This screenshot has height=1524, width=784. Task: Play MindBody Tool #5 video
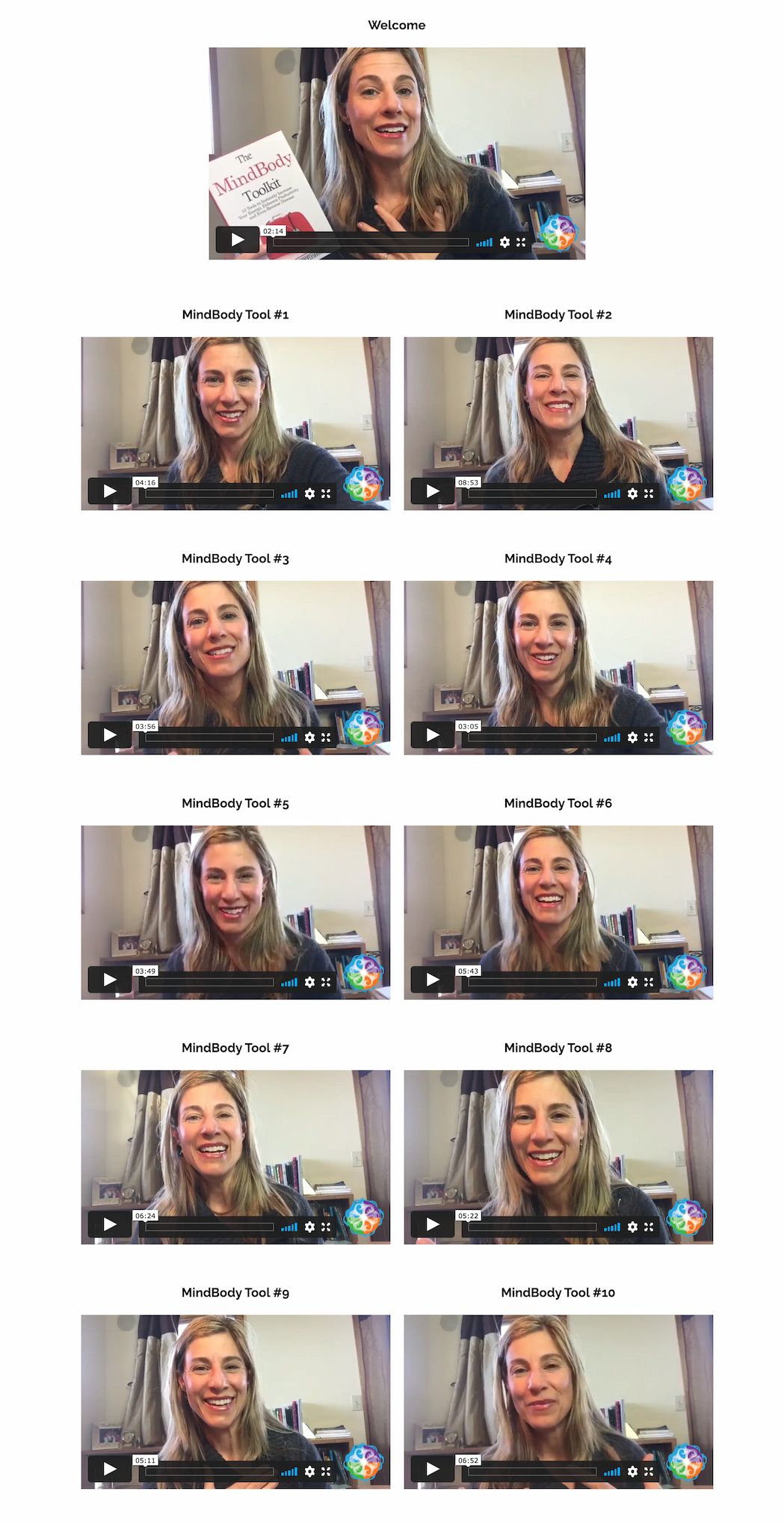[x=109, y=980]
